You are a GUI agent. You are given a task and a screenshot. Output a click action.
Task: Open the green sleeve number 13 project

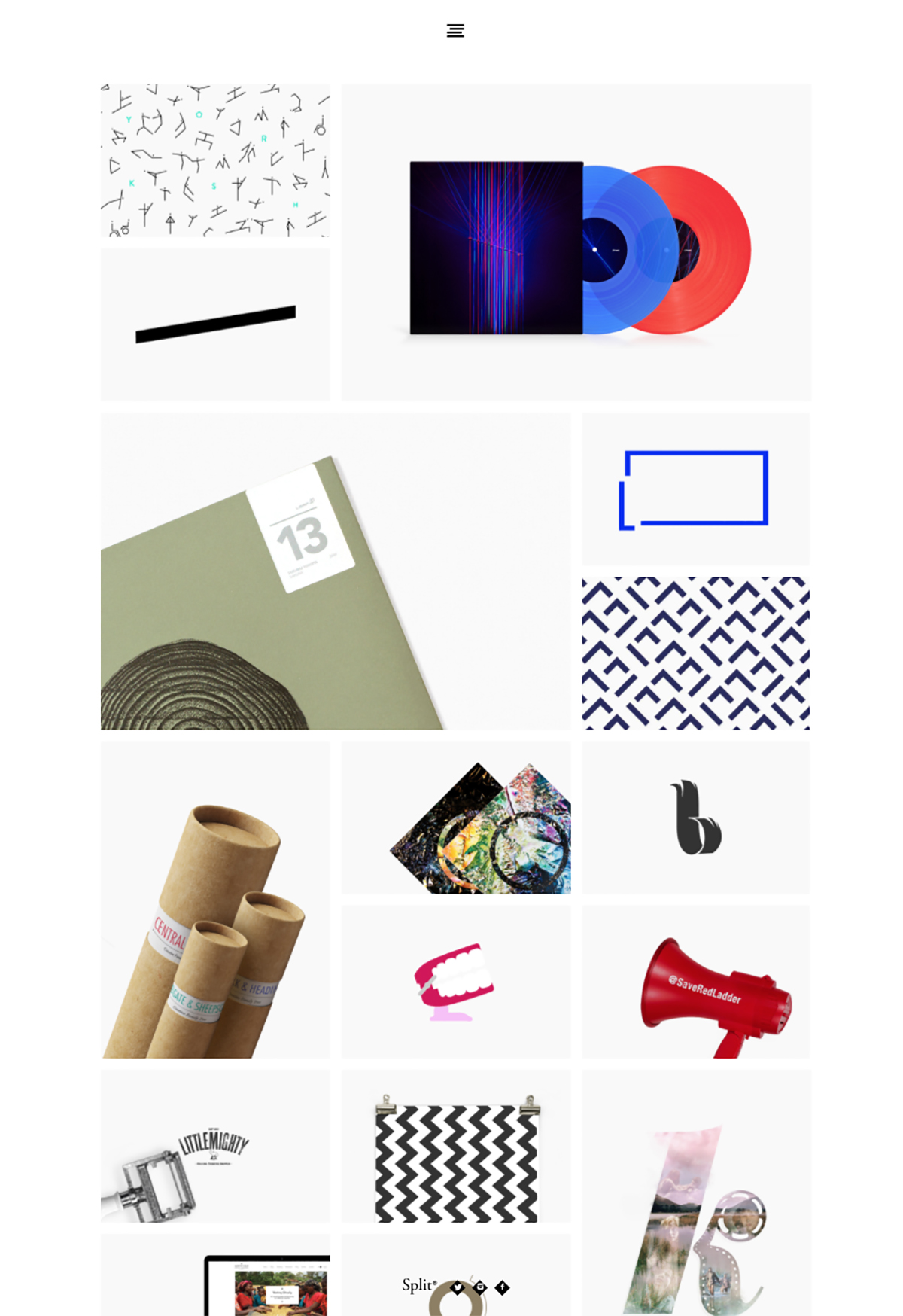336,571
